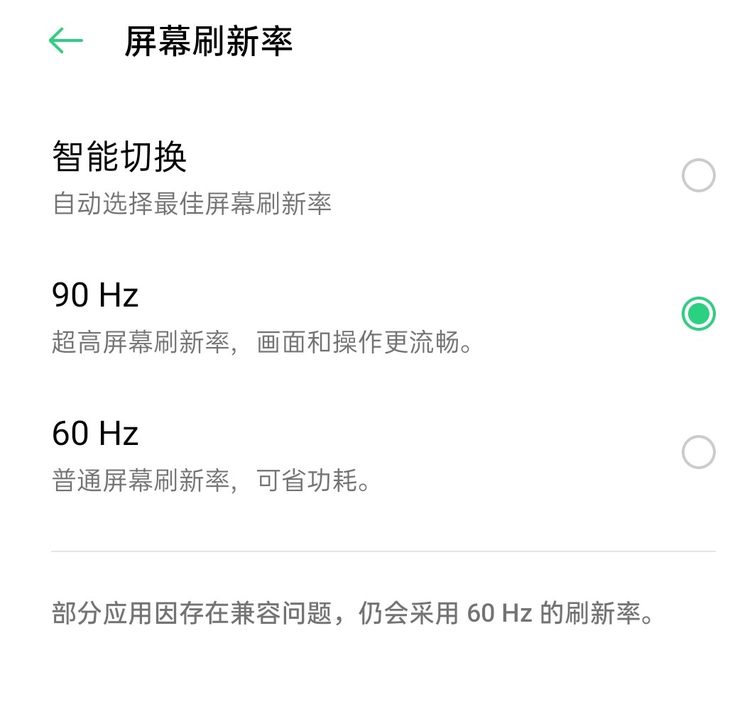Choose the 90 Hz refresh rate
The image size is (730, 704).
pos(697,314)
